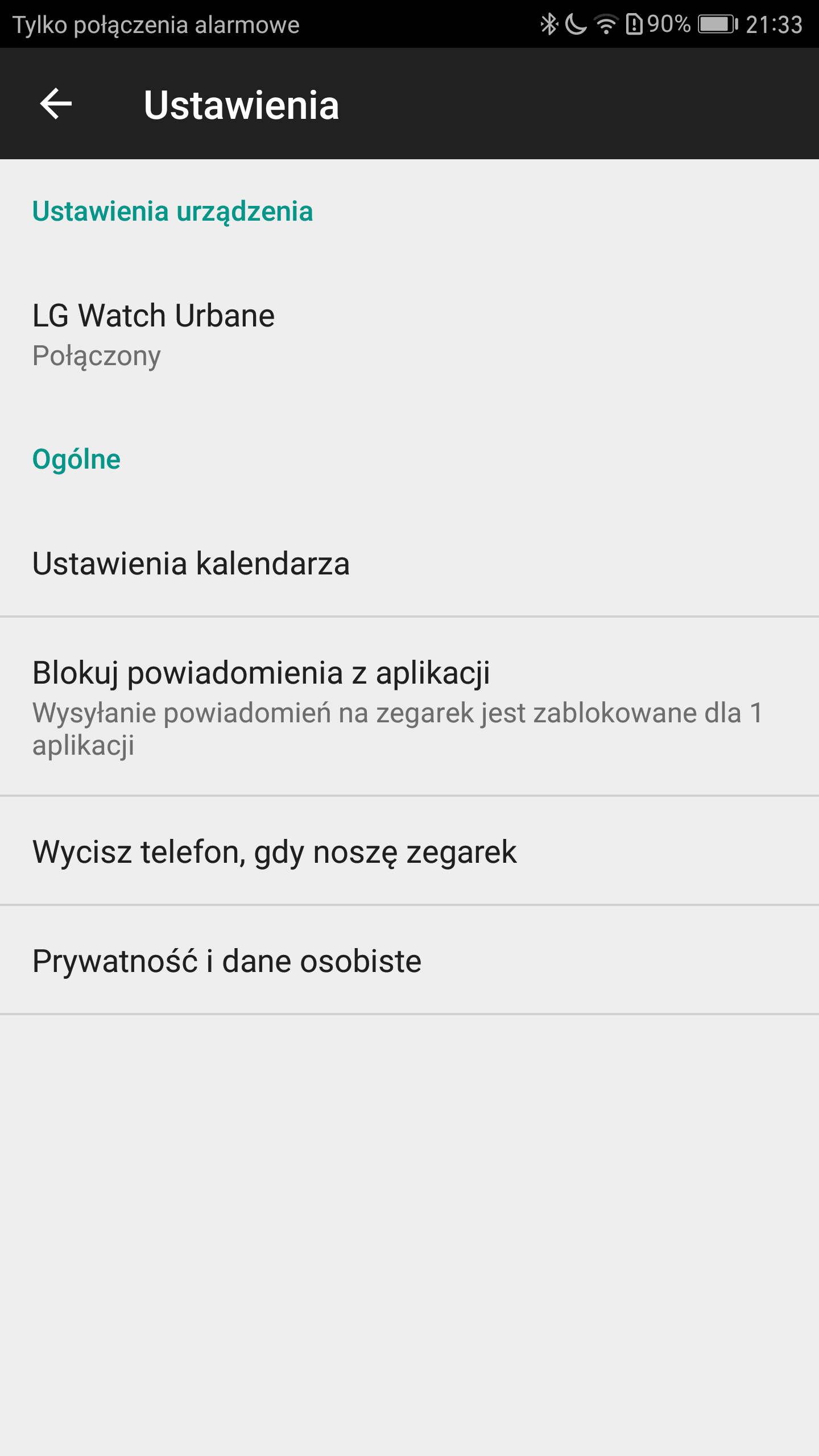
Task: Open Prywatność i dane osobiste
Action: pyautogui.click(x=409, y=960)
